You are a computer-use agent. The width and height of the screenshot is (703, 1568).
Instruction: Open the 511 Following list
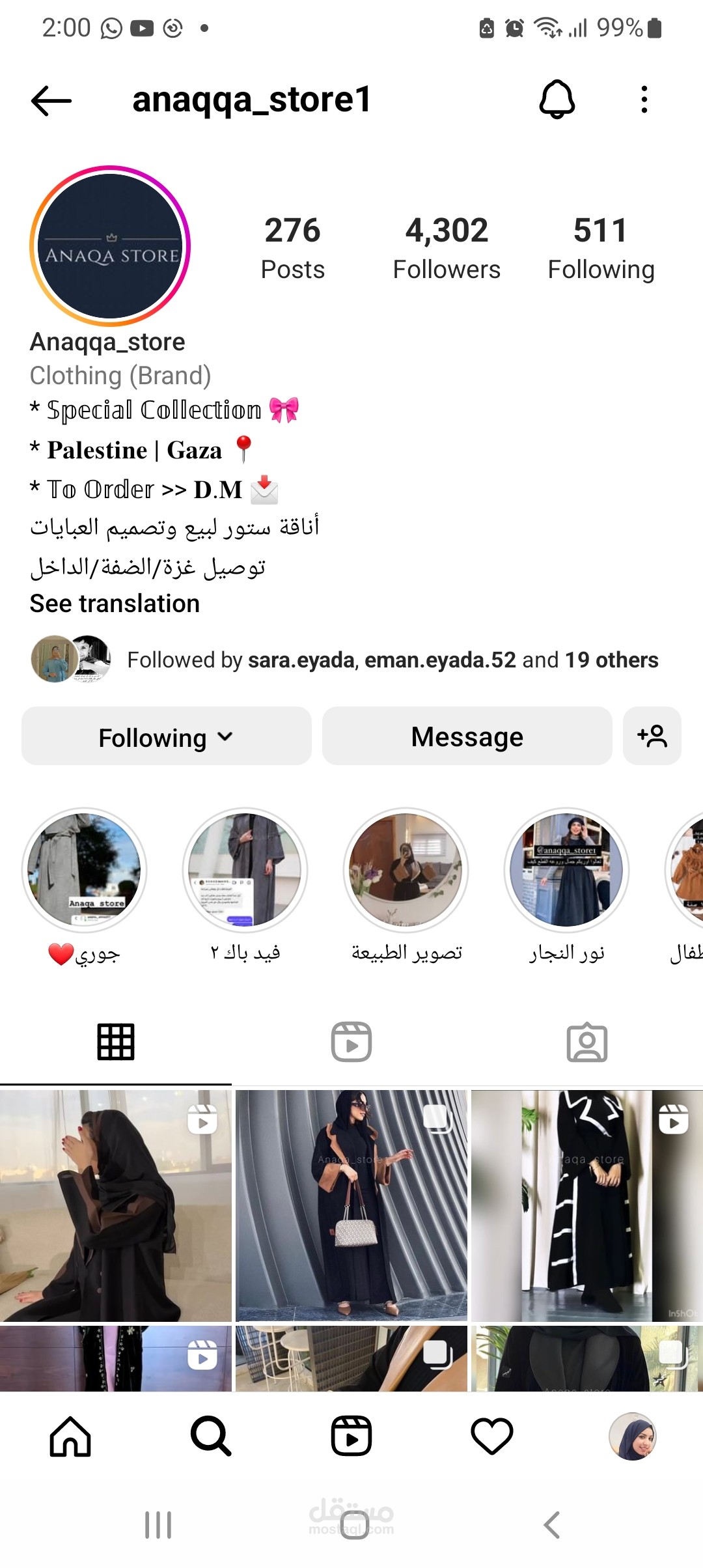click(x=601, y=248)
